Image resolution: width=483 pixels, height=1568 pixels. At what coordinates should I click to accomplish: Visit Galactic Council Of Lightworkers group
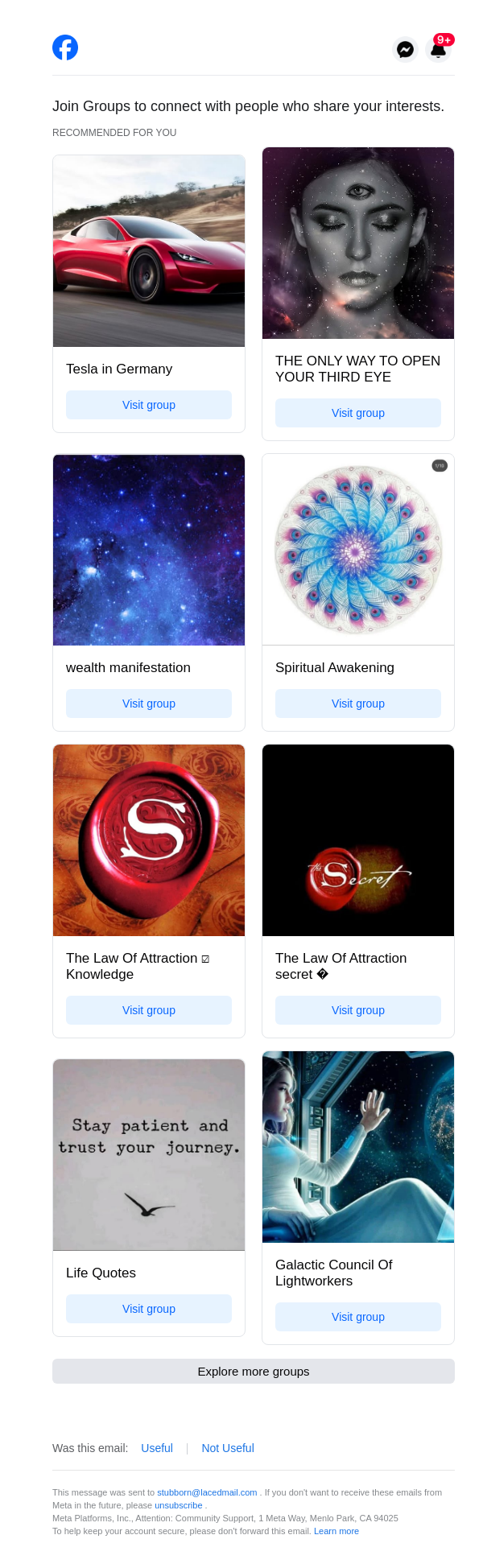(358, 1317)
